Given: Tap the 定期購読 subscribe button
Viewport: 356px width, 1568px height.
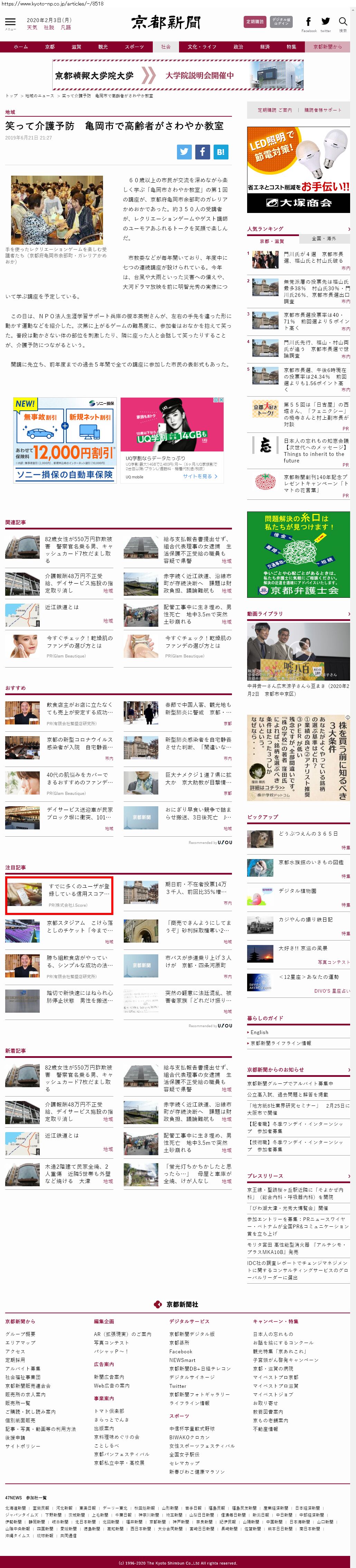Looking at the screenshot, I should (x=255, y=22).
